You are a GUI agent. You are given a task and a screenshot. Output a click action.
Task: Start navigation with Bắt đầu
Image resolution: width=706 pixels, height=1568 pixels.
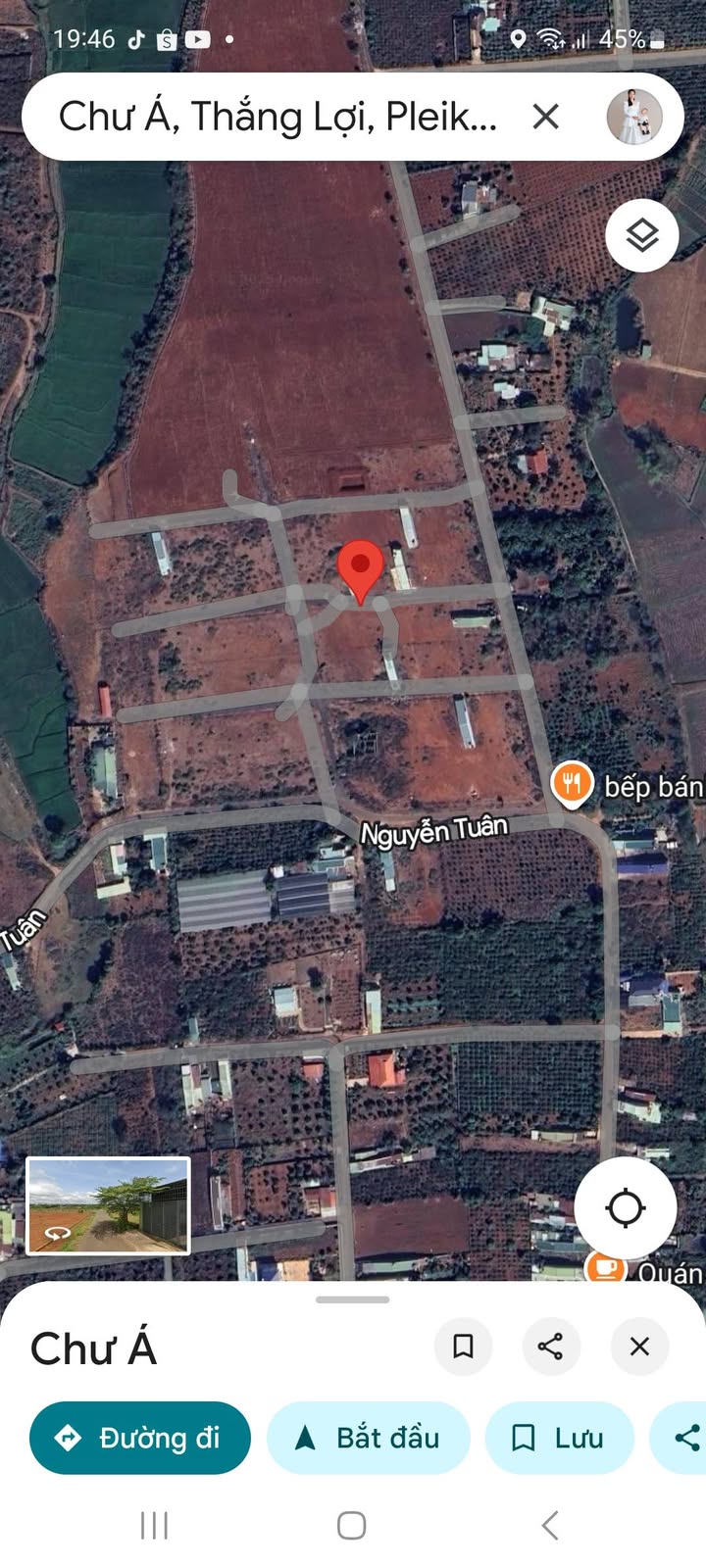(x=369, y=1438)
